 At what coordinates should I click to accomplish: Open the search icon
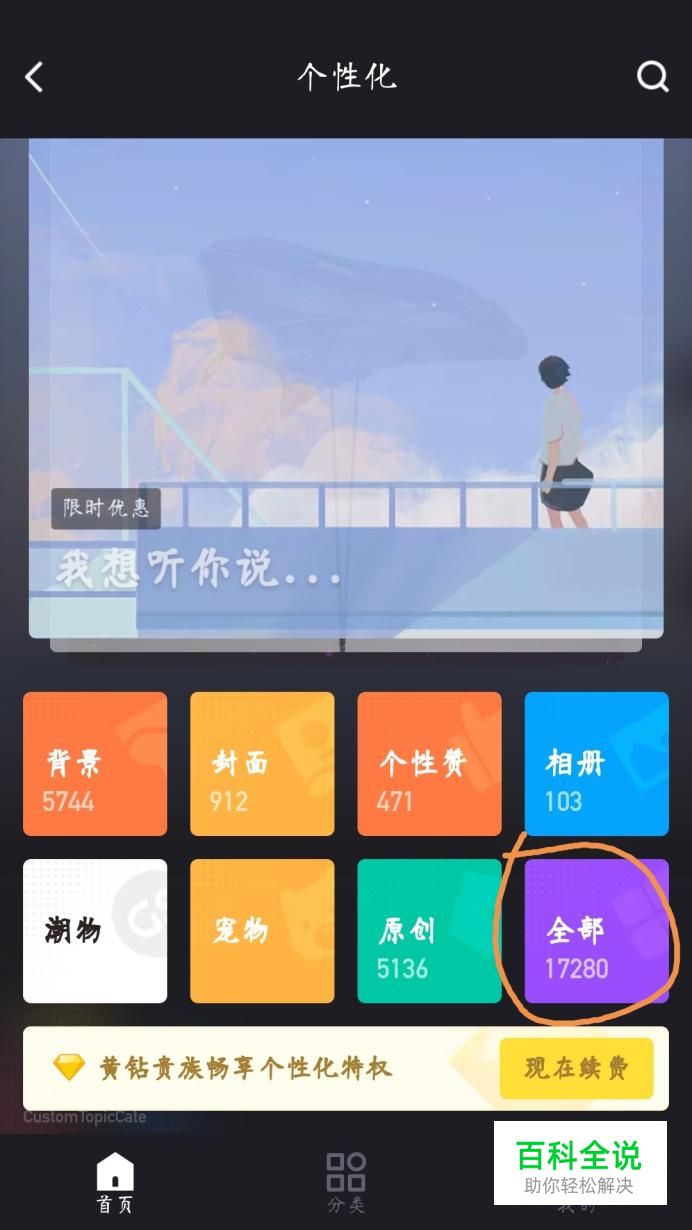pos(652,77)
